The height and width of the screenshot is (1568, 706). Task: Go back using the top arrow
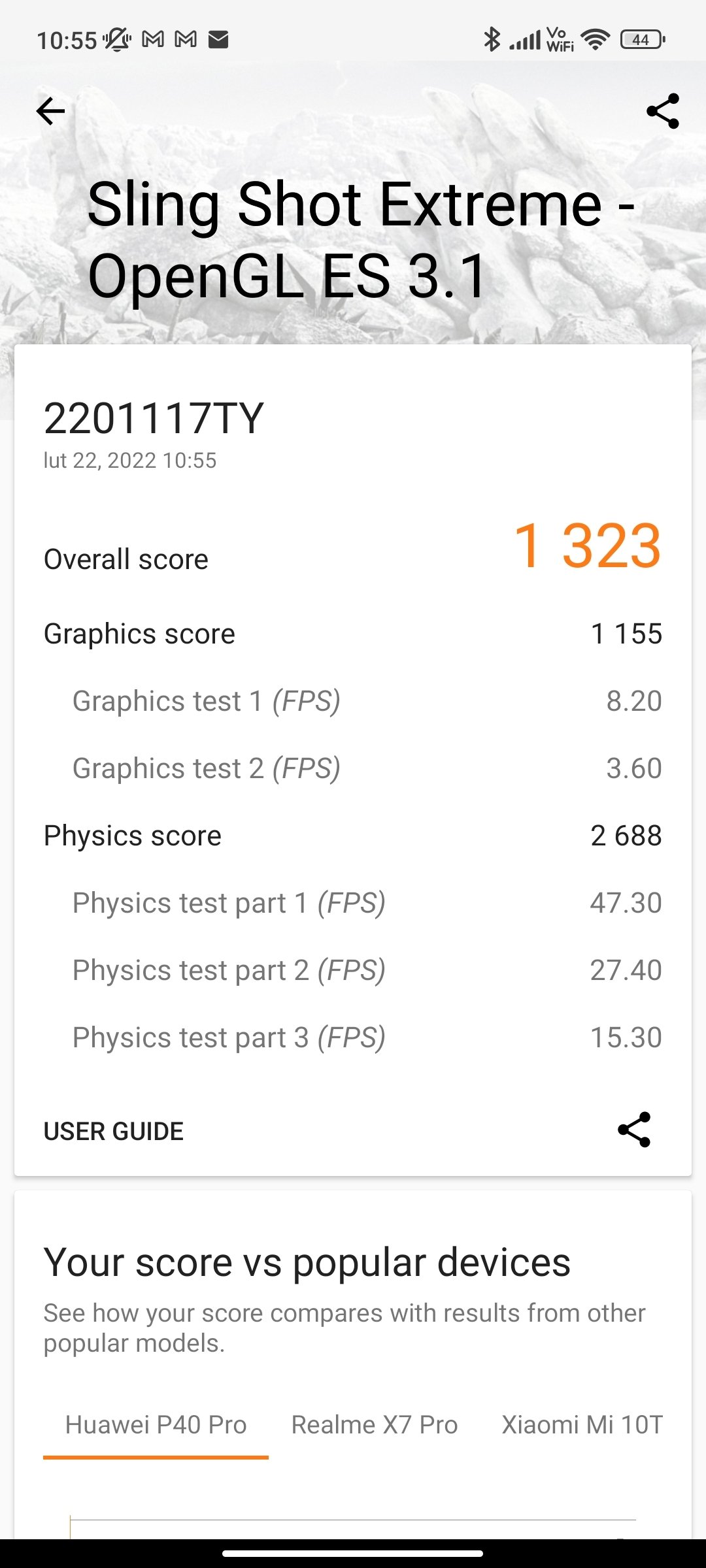(x=50, y=111)
